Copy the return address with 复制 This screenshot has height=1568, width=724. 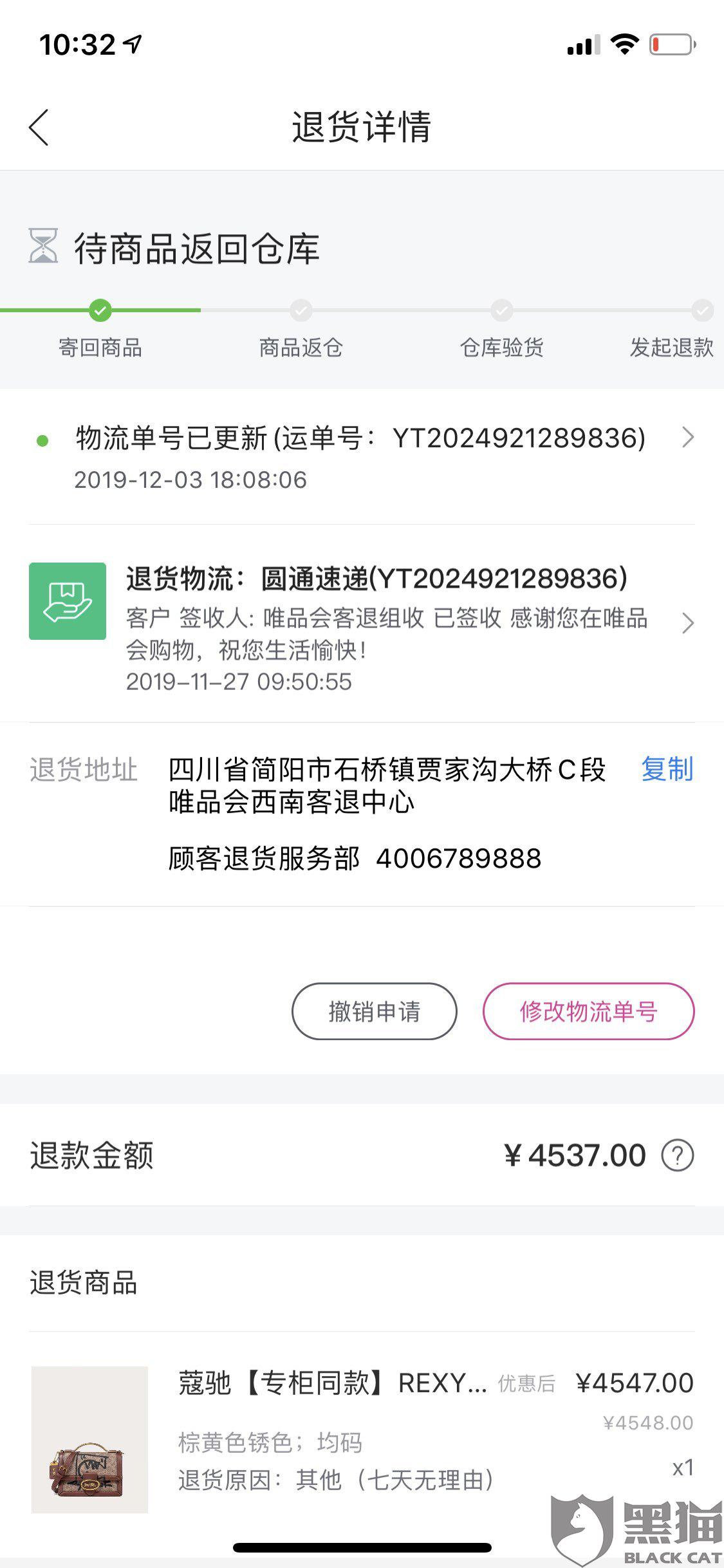(x=667, y=769)
